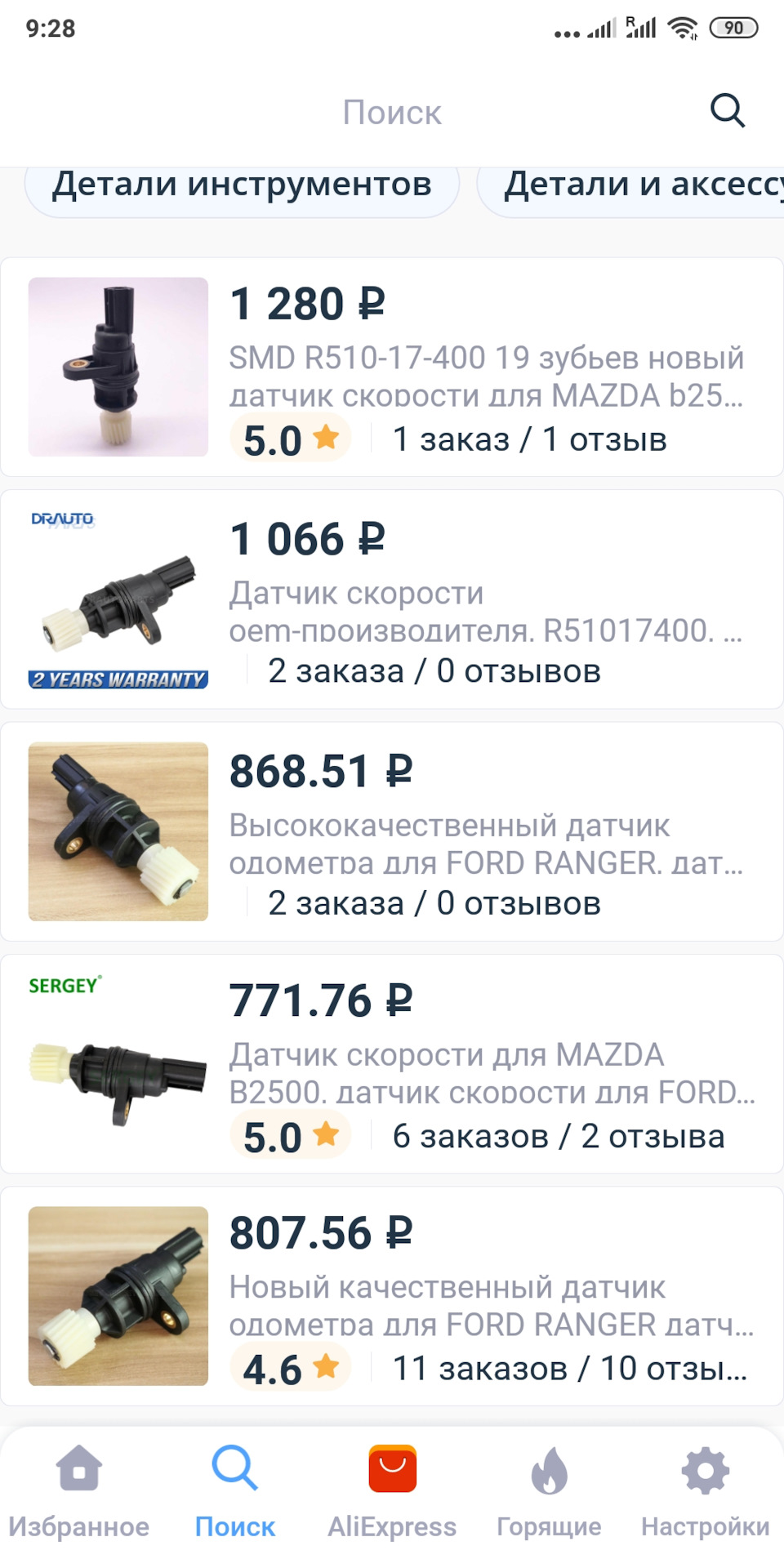Show the Горящие deals tab

pyautogui.click(x=549, y=1493)
